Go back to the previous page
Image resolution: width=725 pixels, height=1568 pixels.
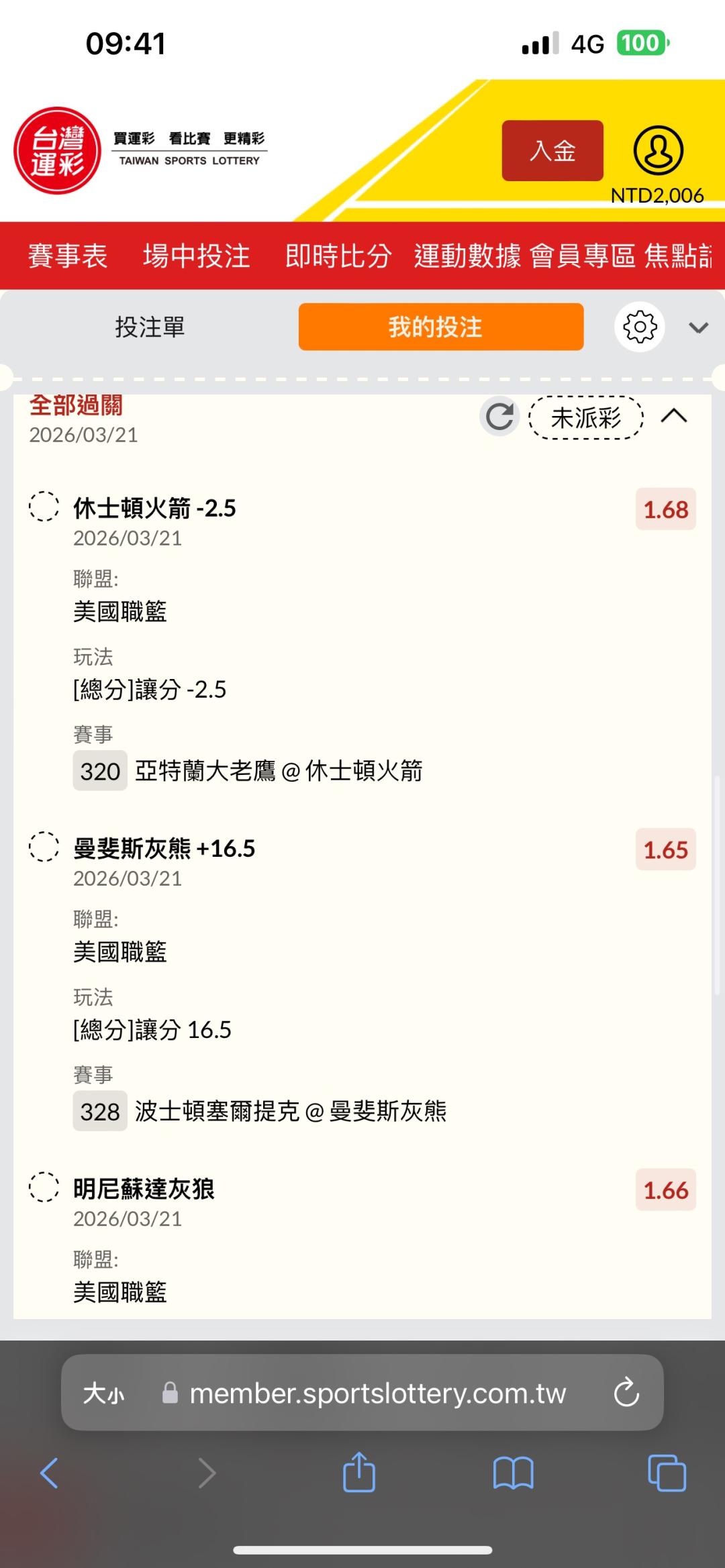click(50, 1473)
